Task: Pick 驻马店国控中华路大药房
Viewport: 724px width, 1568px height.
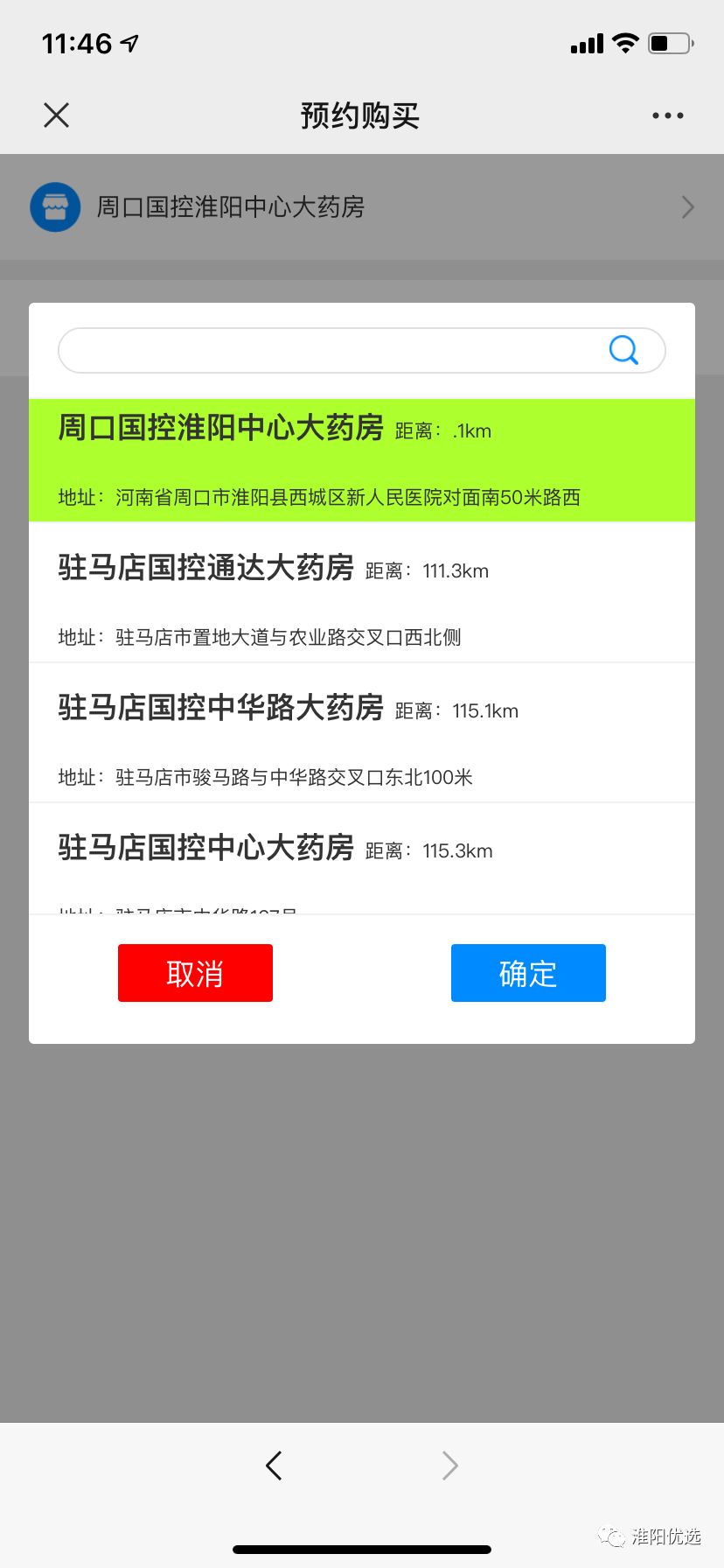Action: tap(361, 732)
